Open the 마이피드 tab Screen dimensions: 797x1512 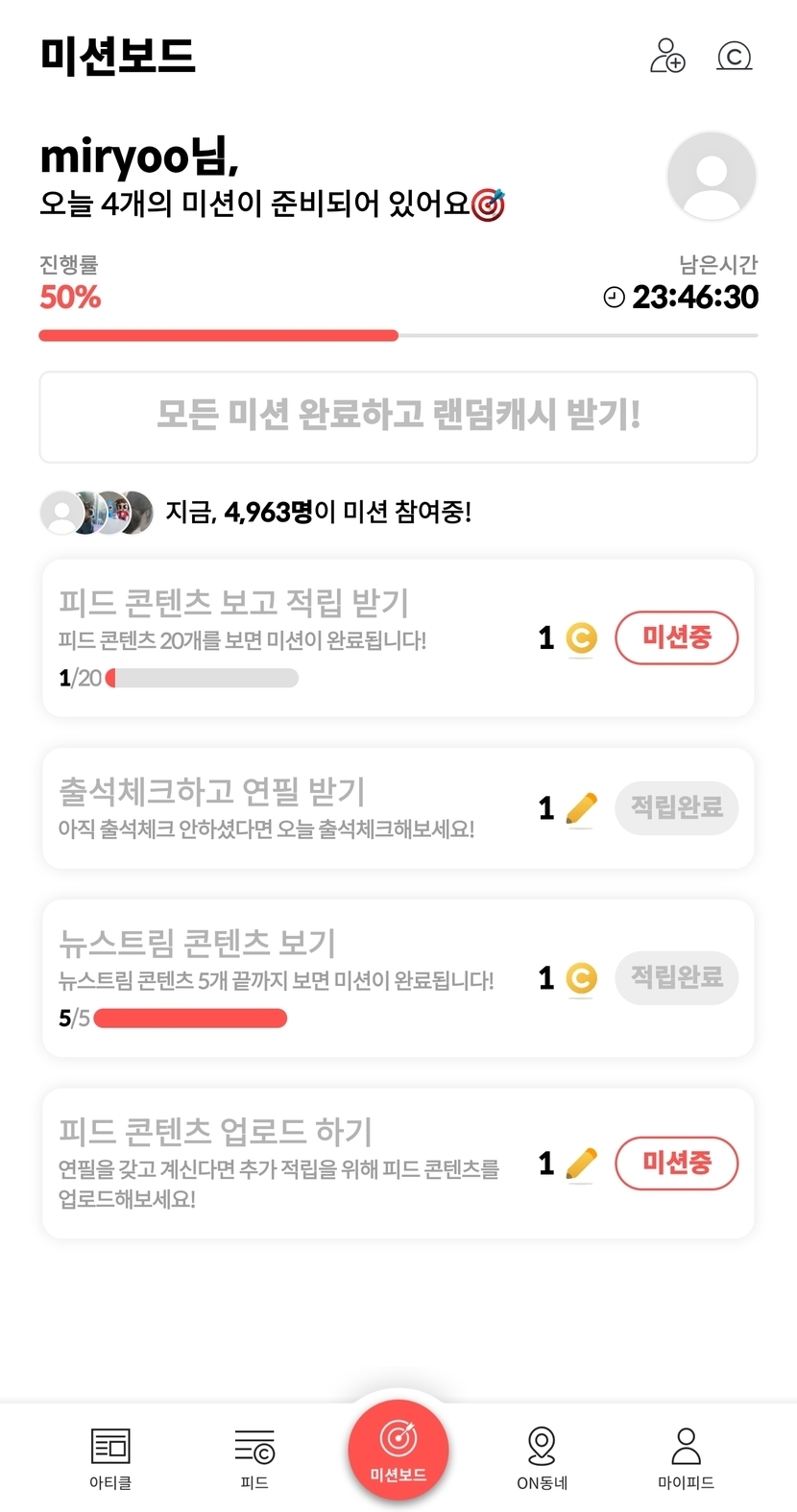[686, 1457]
